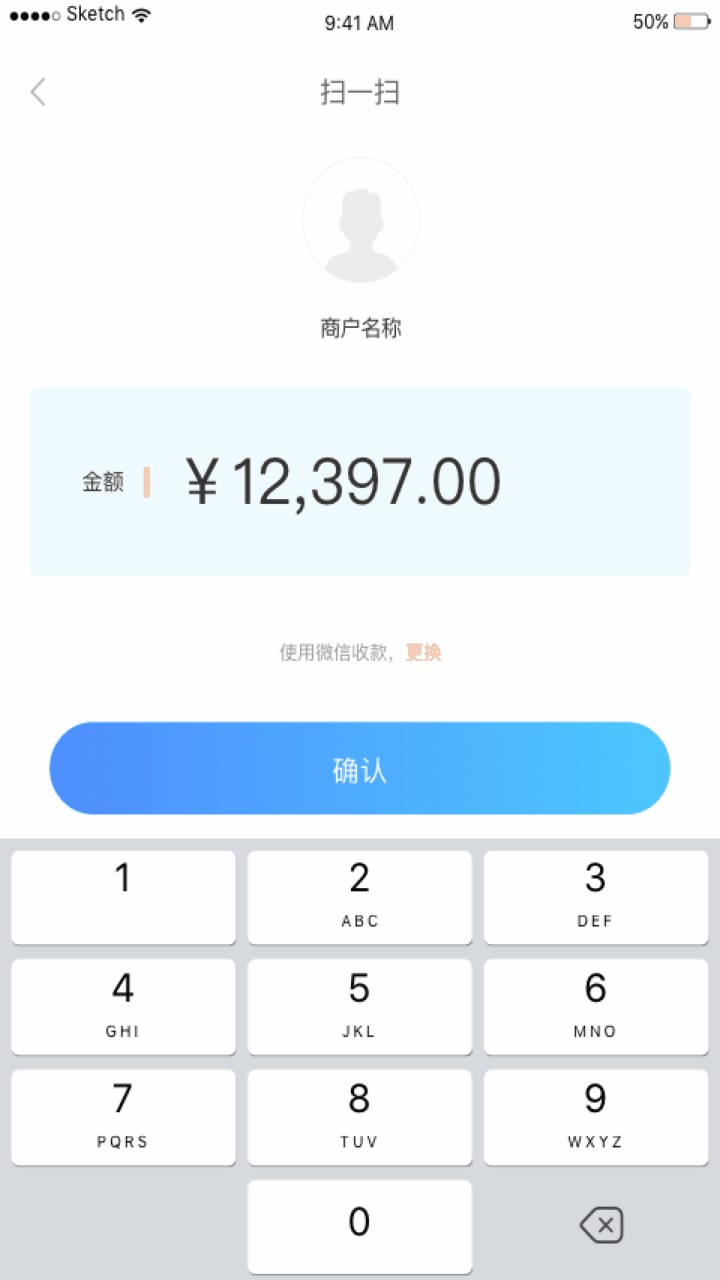Delete last digit with backspace key
Screen dimensions: 720x1280
601,1225
